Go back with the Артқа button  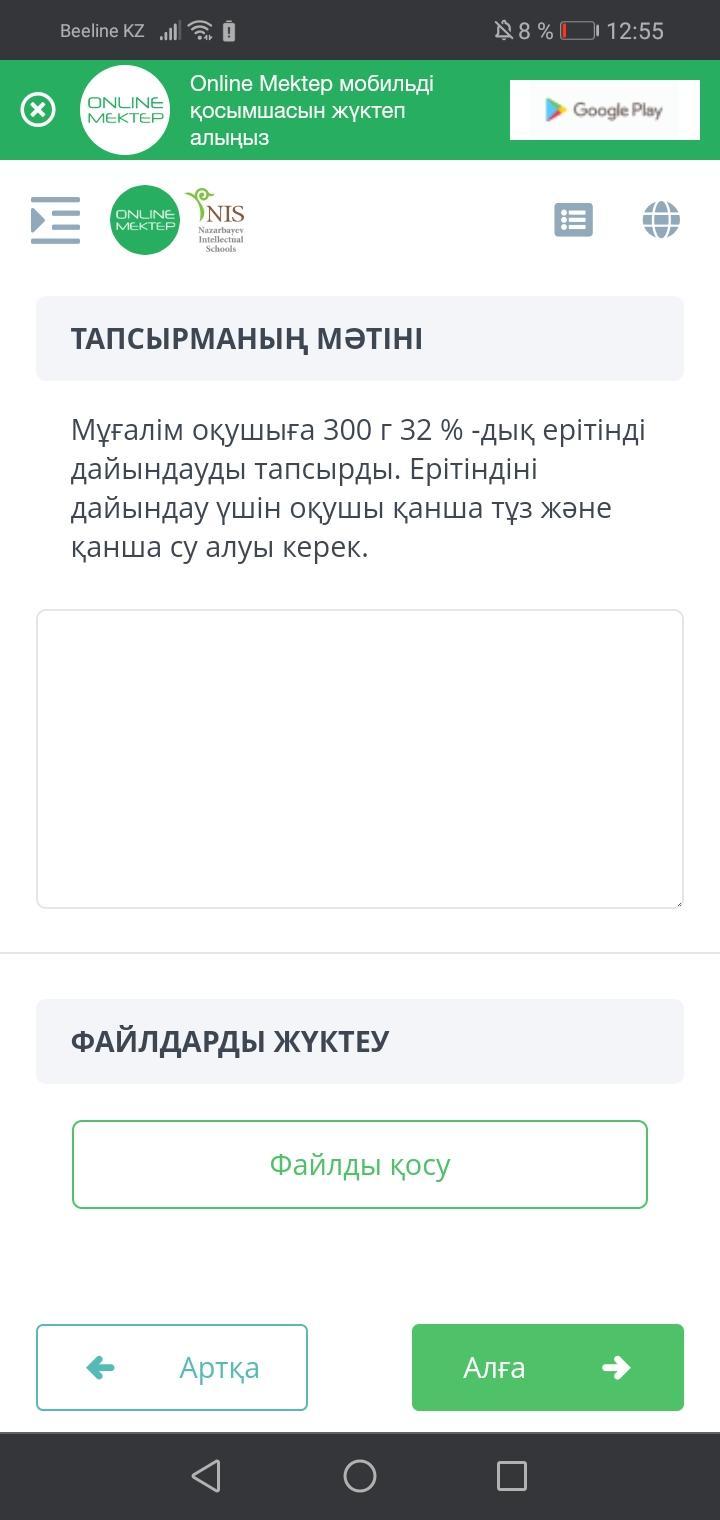click(x=172, y=1367)
